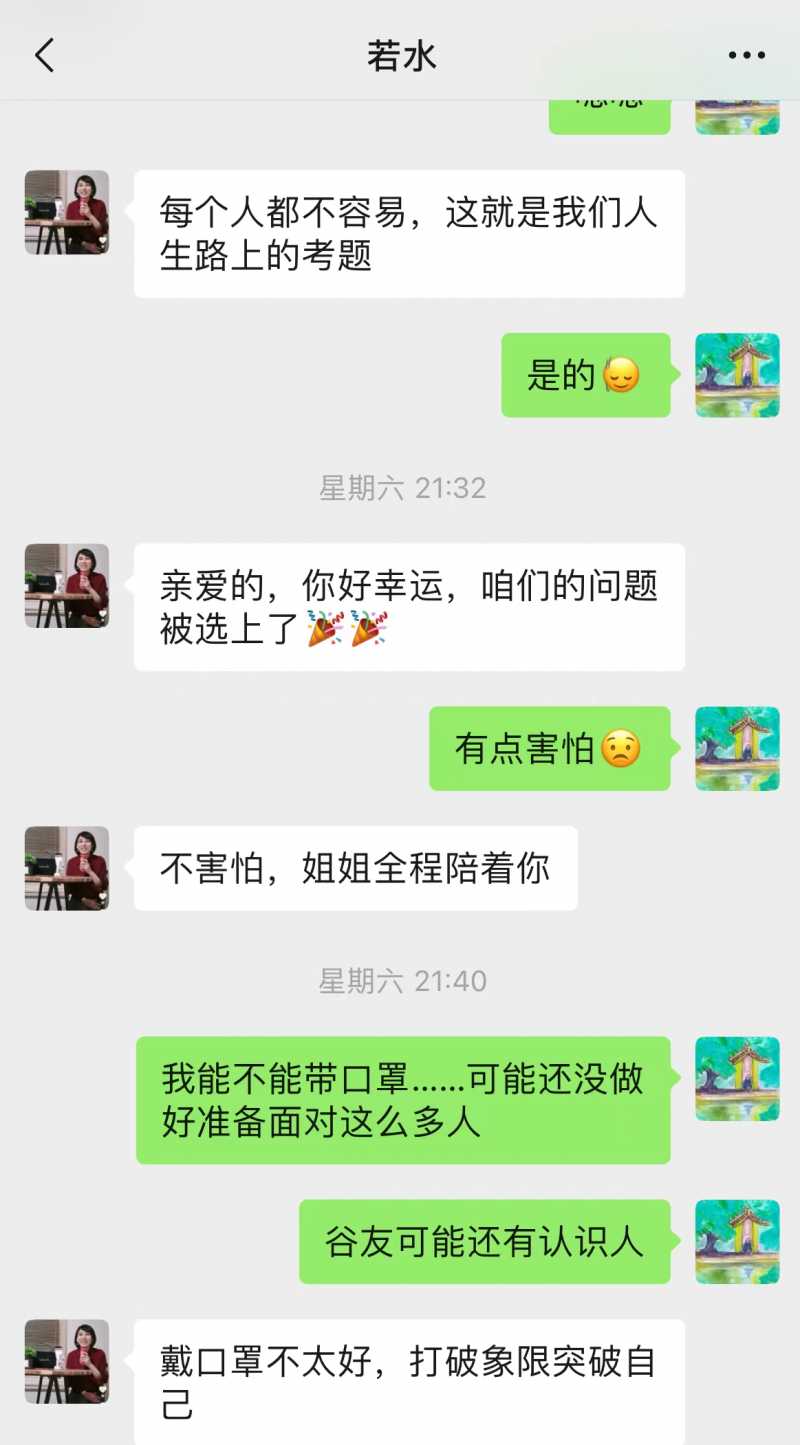Open my avatar next to 谷友可能还有认识人
This screenshot has height=1445, width=800.
737,1242
